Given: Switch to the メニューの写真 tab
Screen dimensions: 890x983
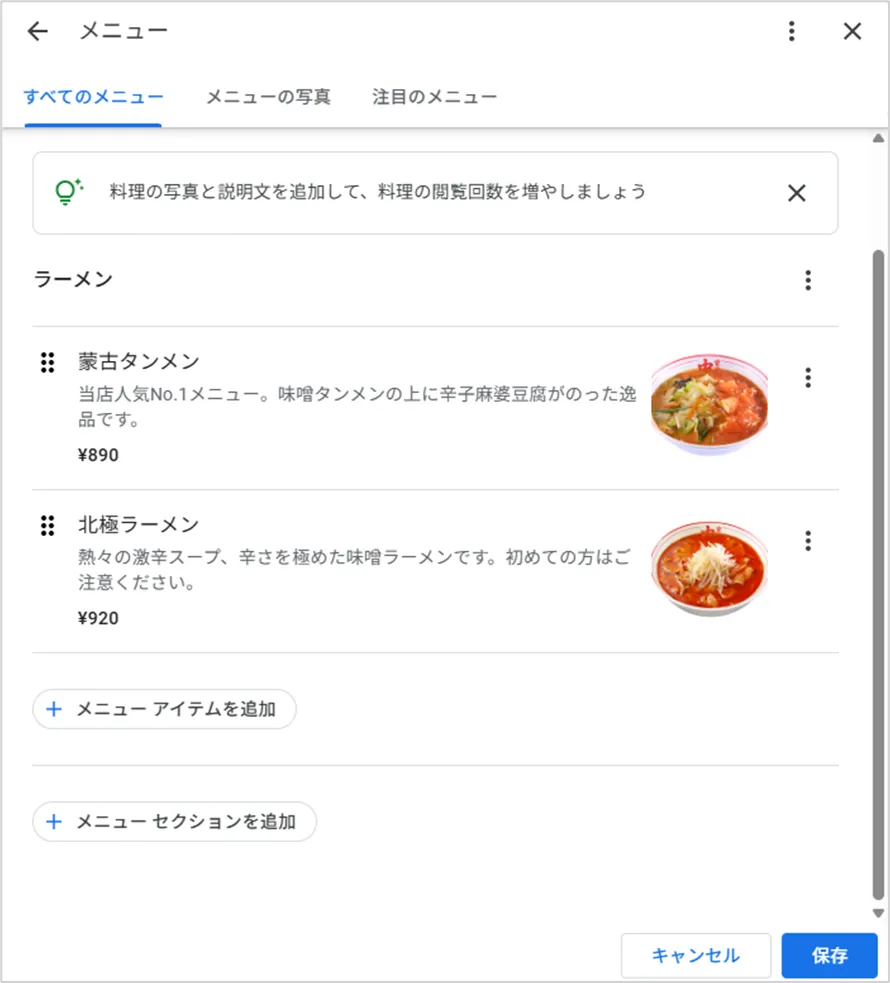Looking at the screenshot, I should click(268, 98).
